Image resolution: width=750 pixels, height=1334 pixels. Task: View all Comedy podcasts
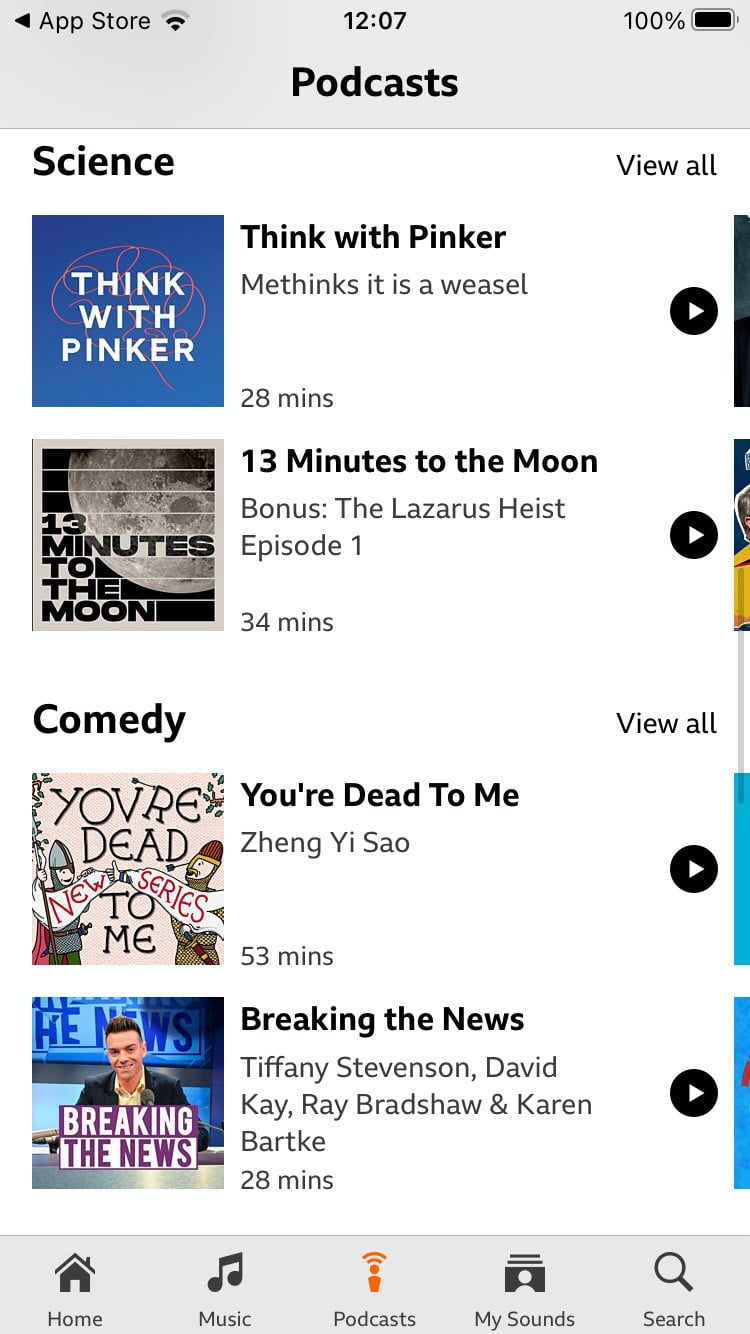666,723
